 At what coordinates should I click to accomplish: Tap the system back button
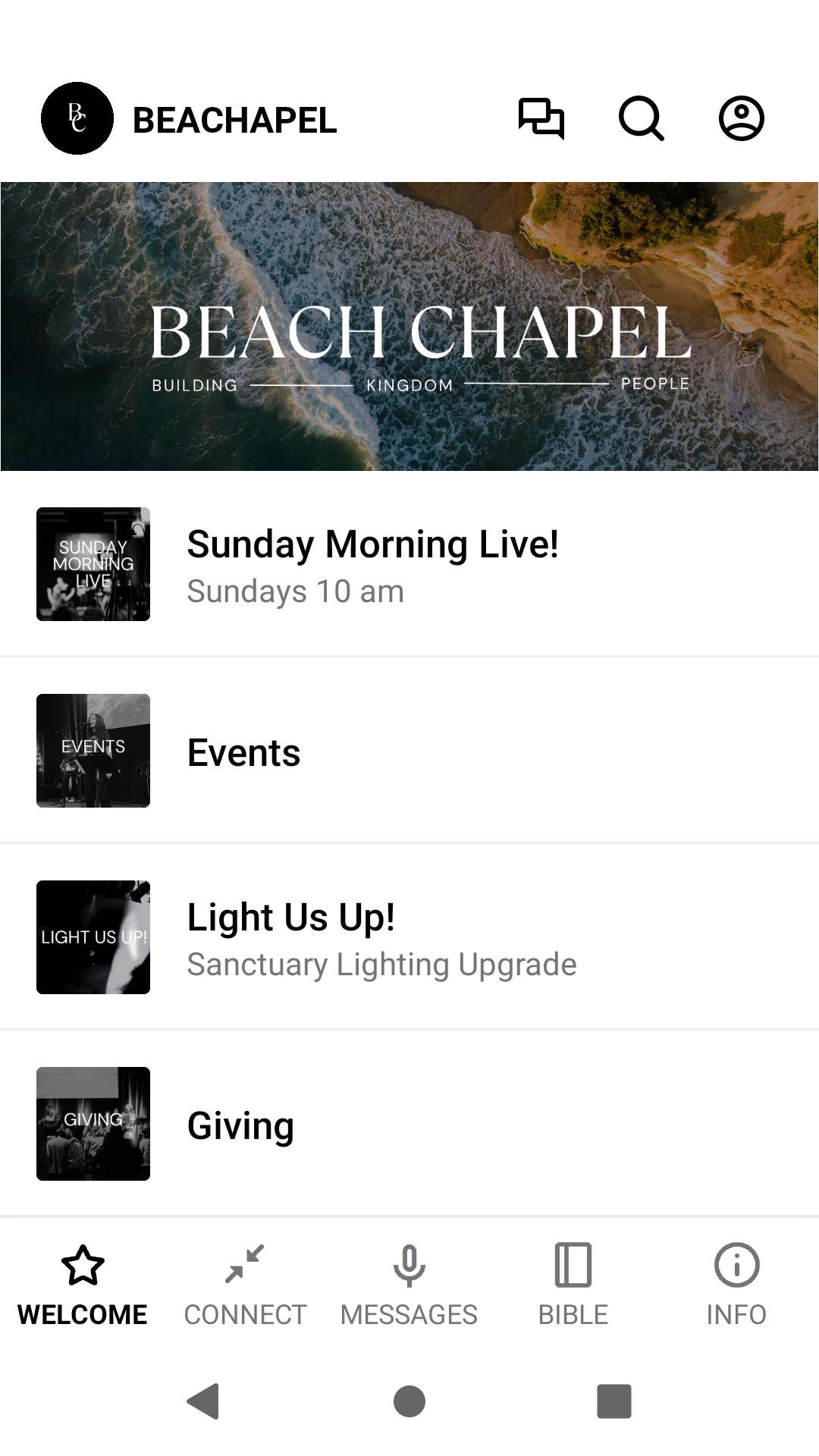tap(203, 1401)
